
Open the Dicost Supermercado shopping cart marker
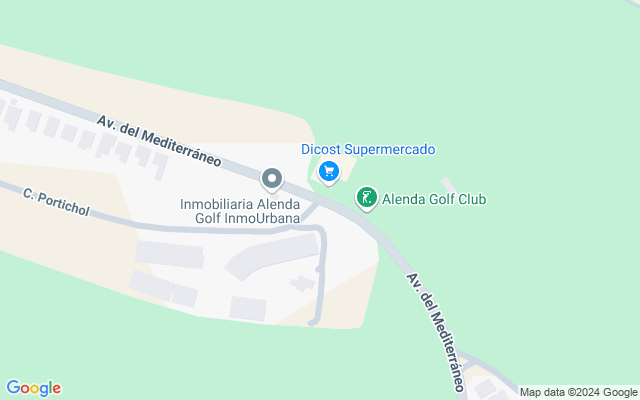328,172
